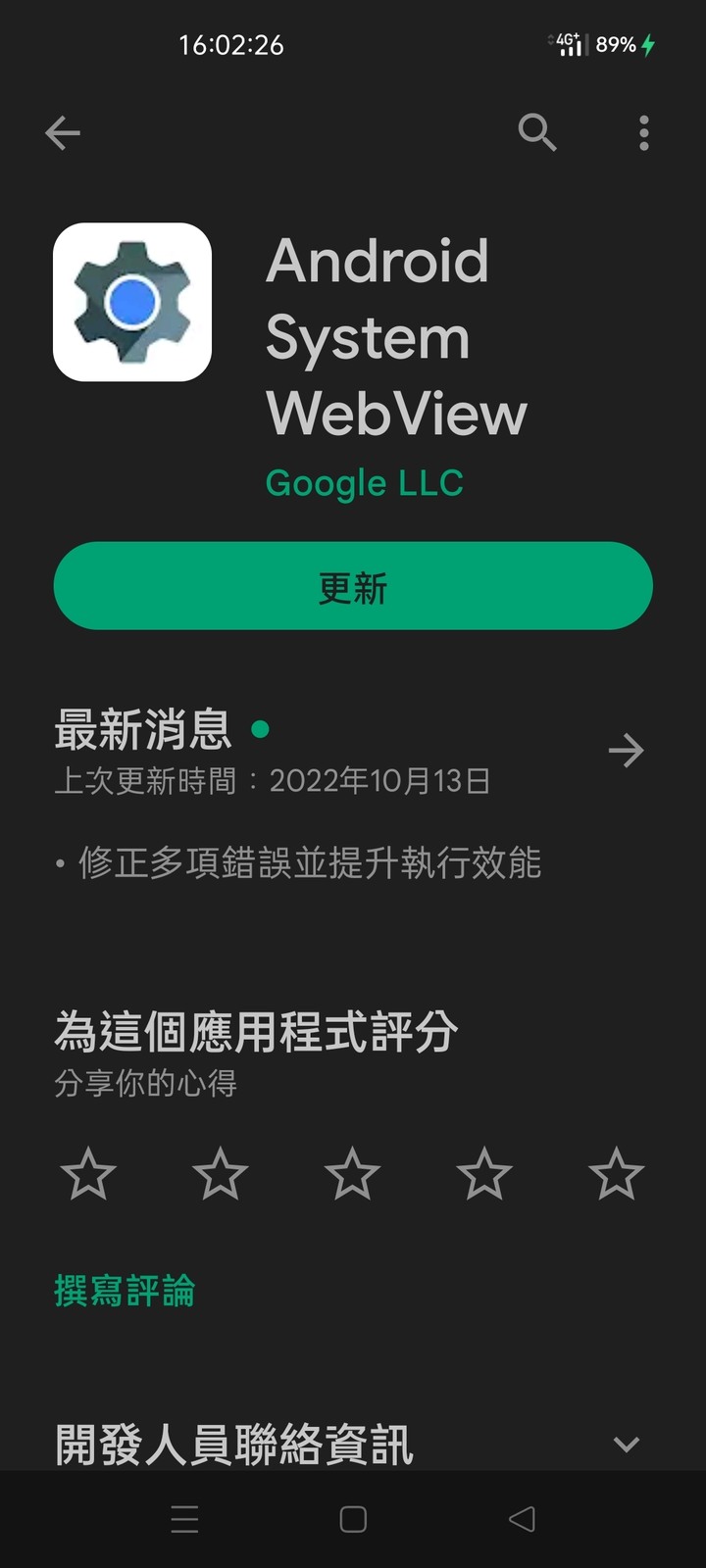The image size is (706, 1568).
Task: Open search in Play Store
Action: click(537, 132)
